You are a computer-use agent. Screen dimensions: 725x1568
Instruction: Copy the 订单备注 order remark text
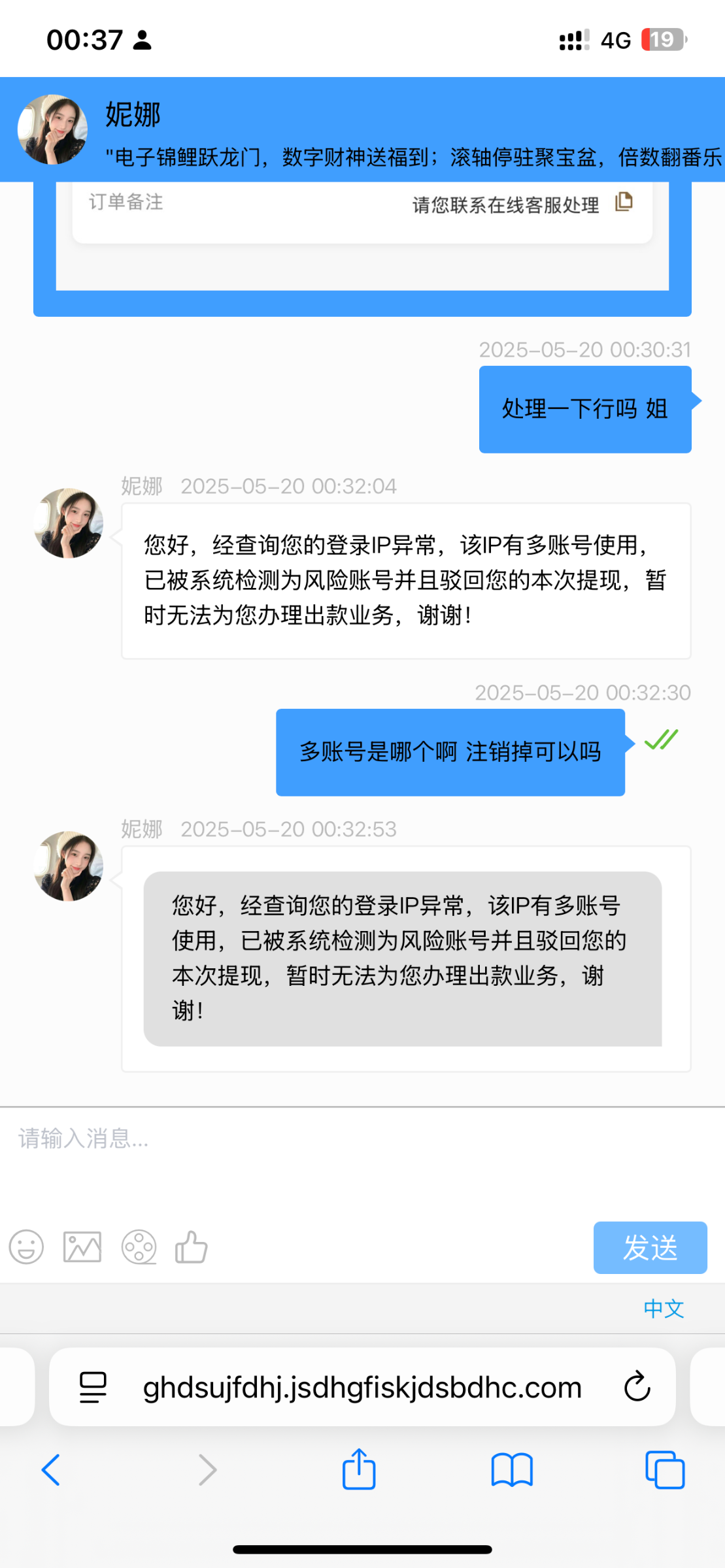[624, 202]
